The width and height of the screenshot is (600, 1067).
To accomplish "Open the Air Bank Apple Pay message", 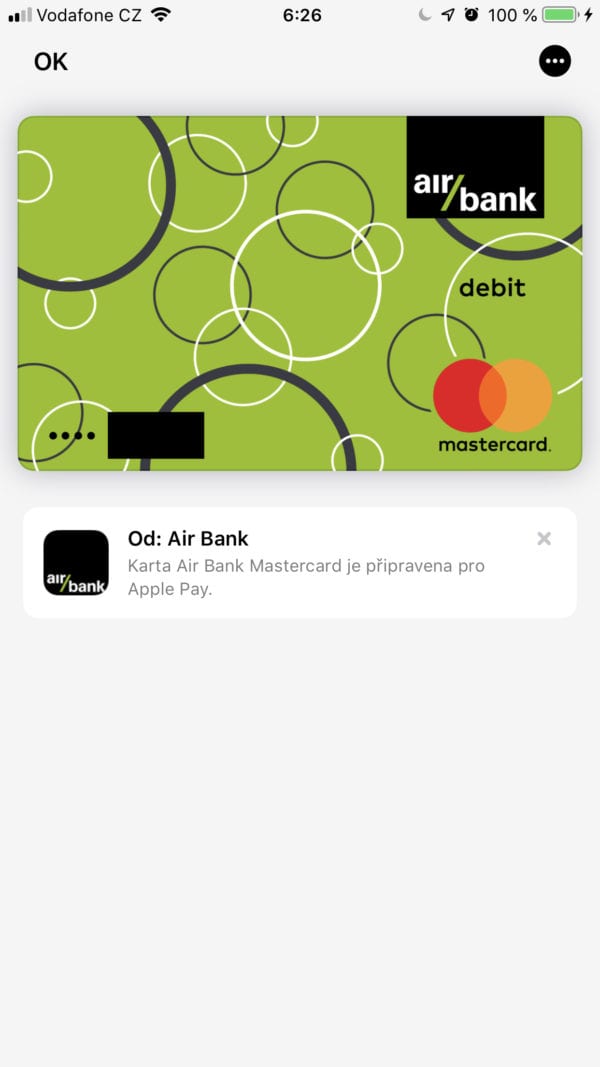I will tap(300, 563).
